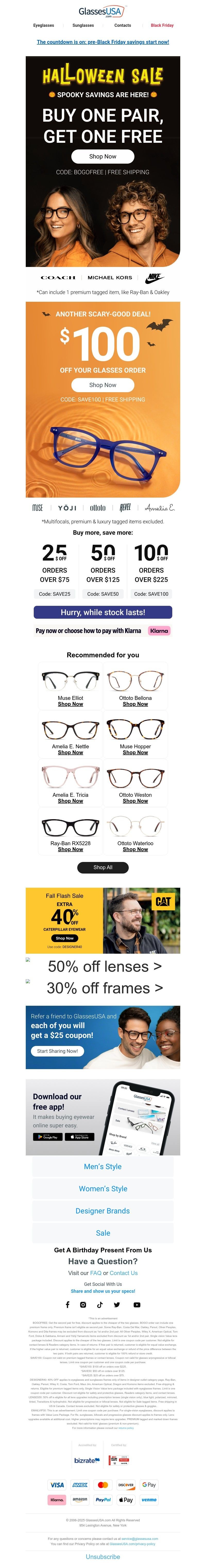Screen dimensions: 206x1568
Task: Shop the Ottoto Bellona frames
Action: [135, 704]
